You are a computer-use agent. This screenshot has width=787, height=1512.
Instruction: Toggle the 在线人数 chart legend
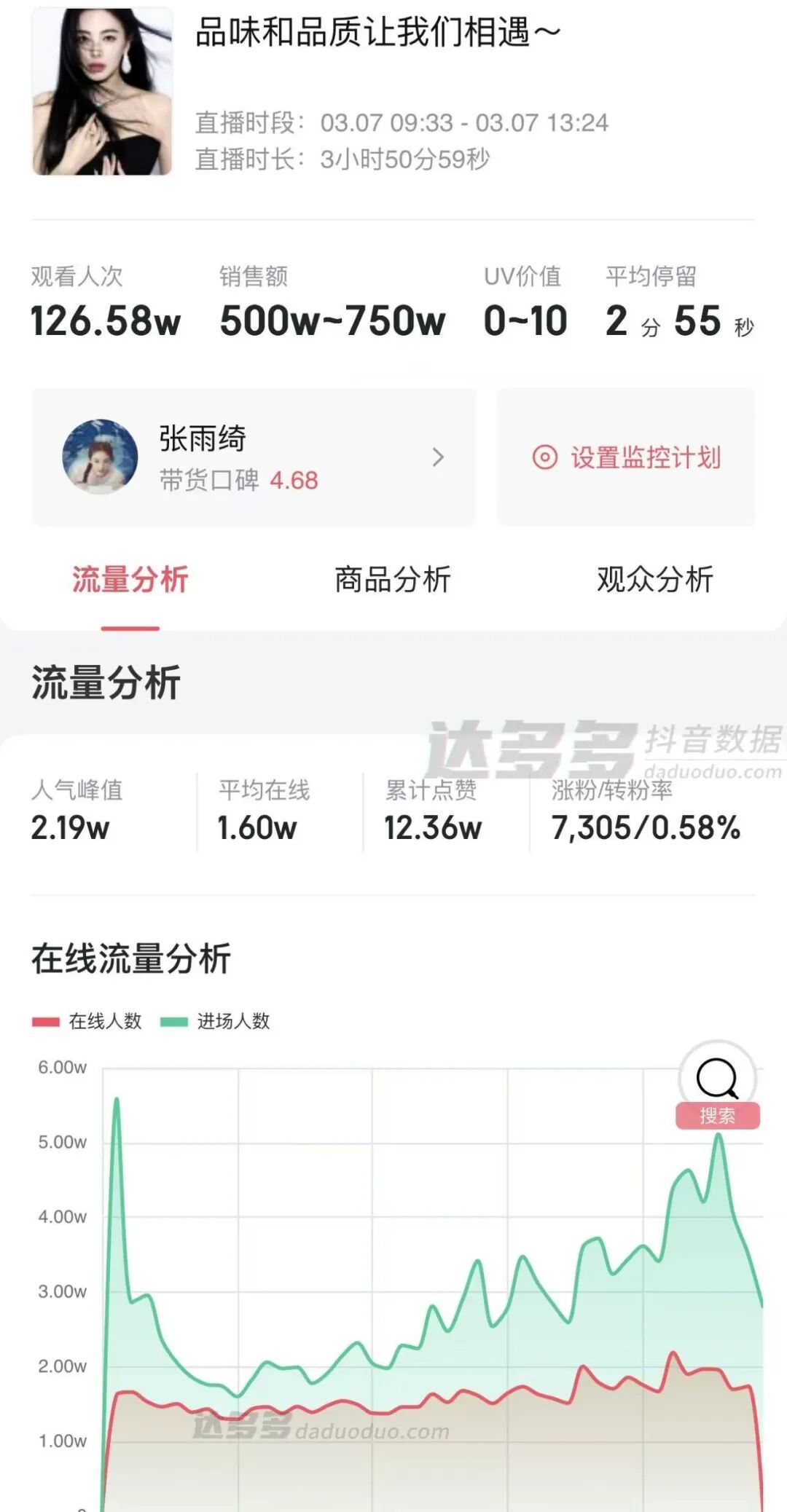pyautogui.click(x=87, y=1021)
